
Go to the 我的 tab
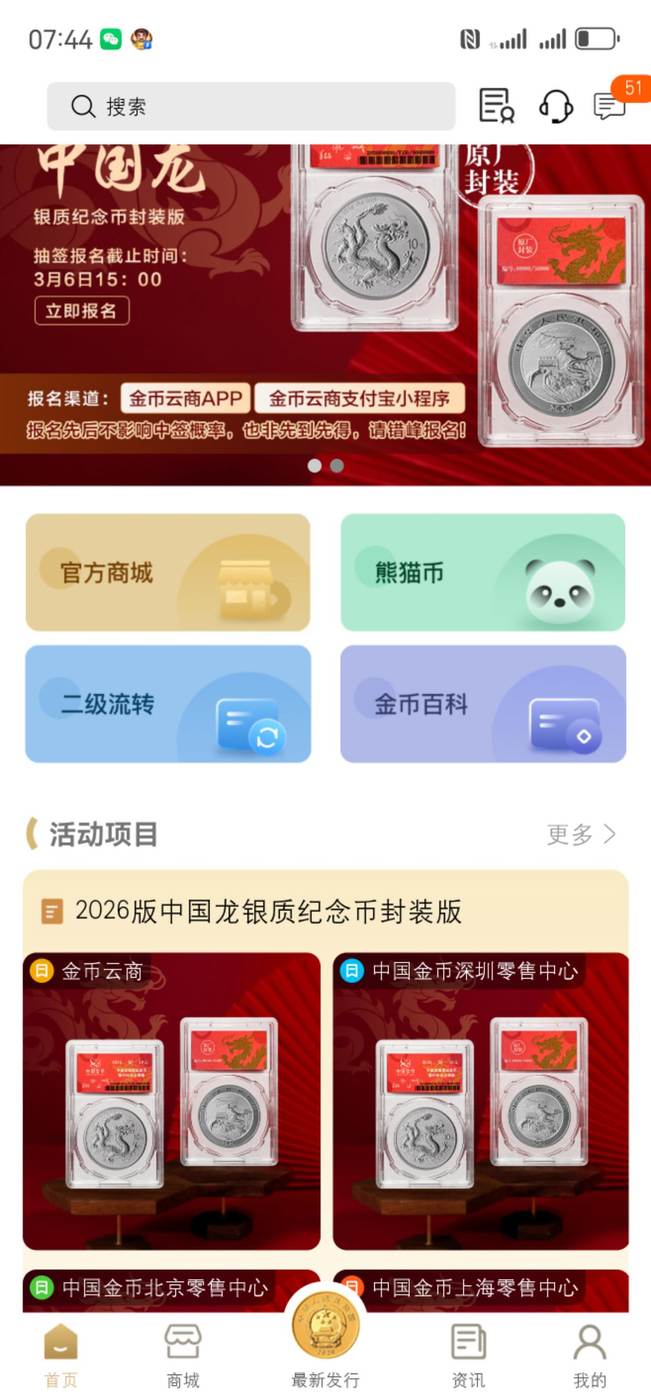[590, 1355]
